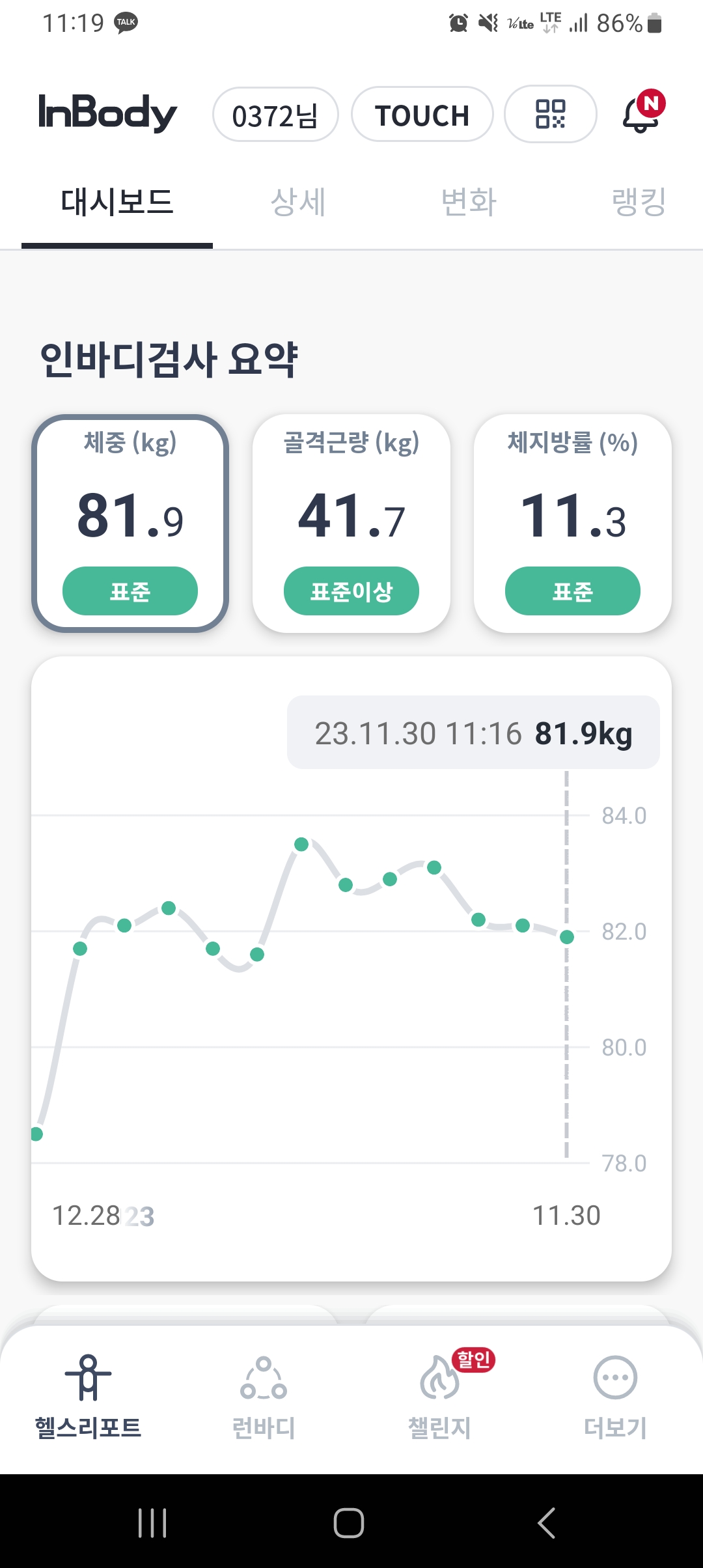Select the 체지방률 (%) card
703x1568 pixels.
(573, 524)
